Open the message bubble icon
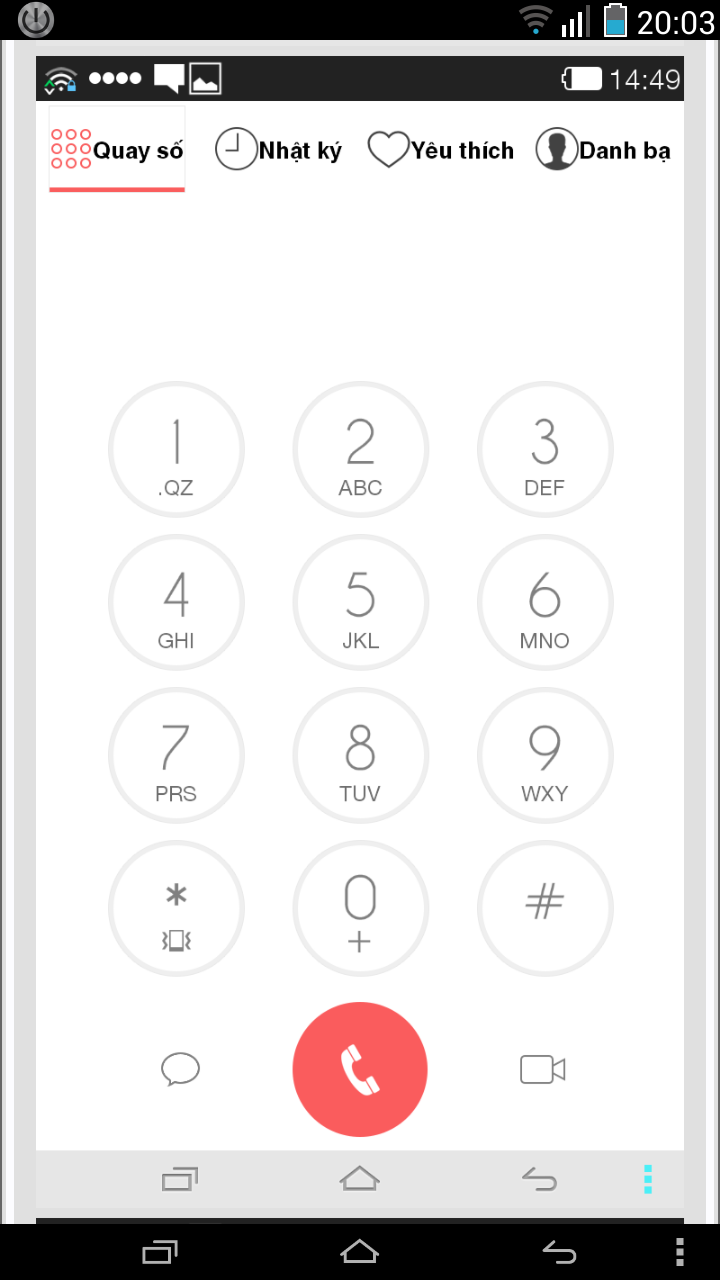 coord(180,1070)
